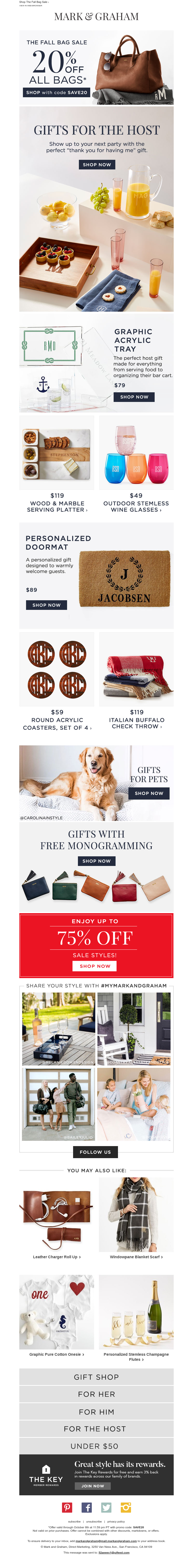Tap SHOP NOW under Gifts for the Host
Viewport: 193px width, 1568px height.
96,164
